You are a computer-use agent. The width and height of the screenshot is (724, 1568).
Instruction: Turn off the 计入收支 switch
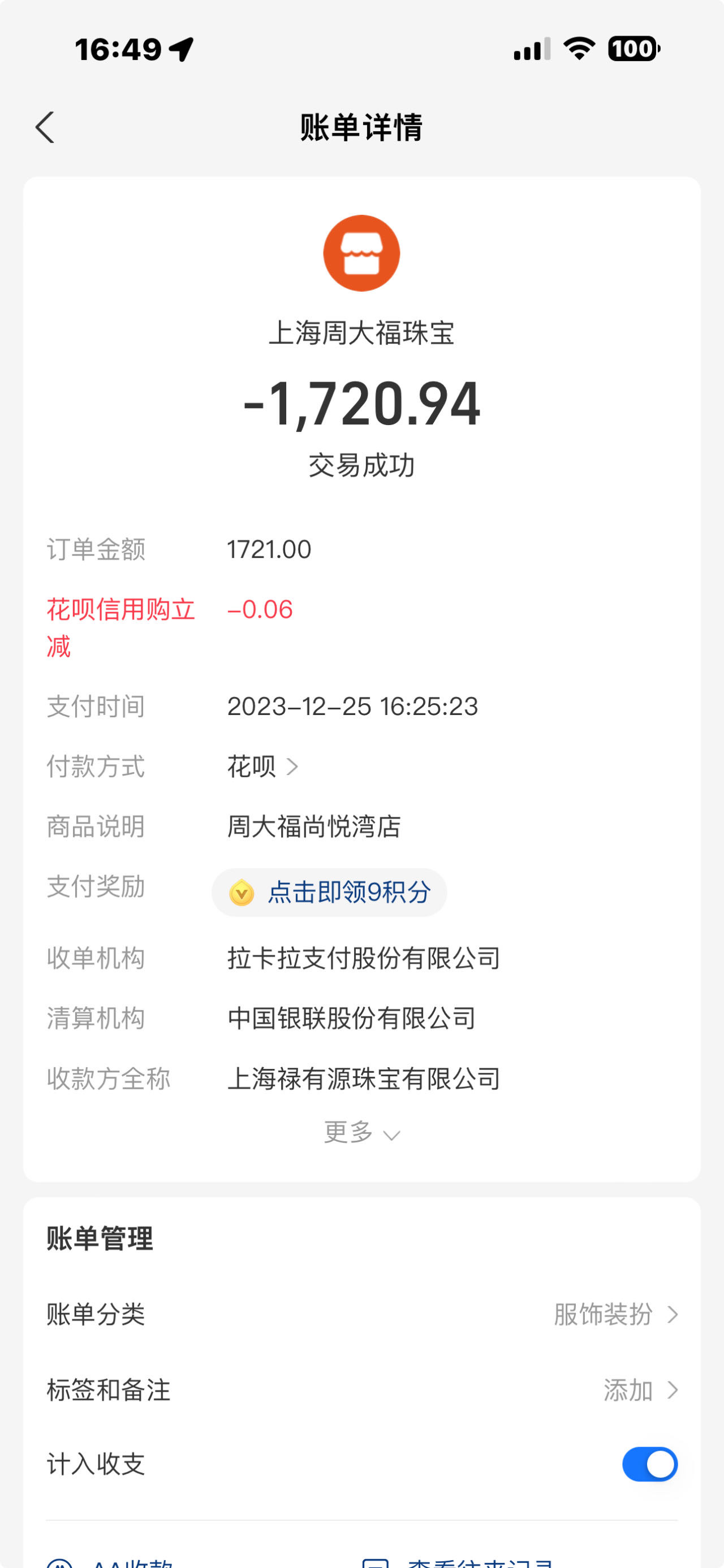click(x=650, y=1465)
